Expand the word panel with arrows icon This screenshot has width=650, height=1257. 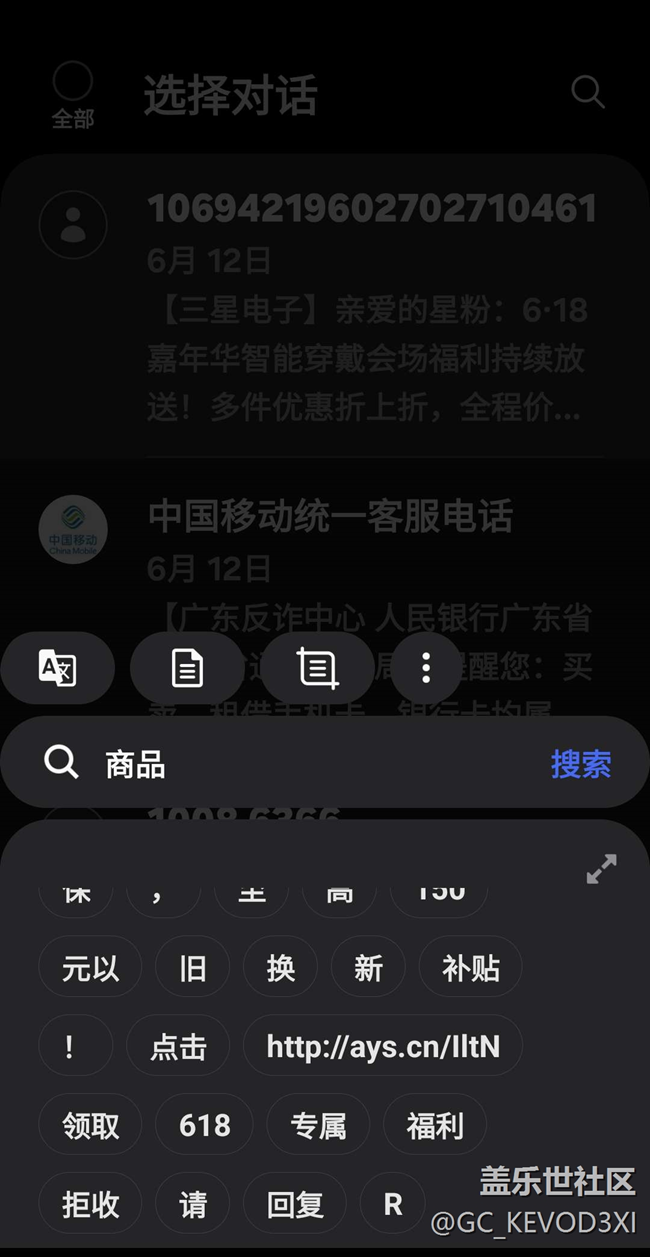[x=601, y=869]
